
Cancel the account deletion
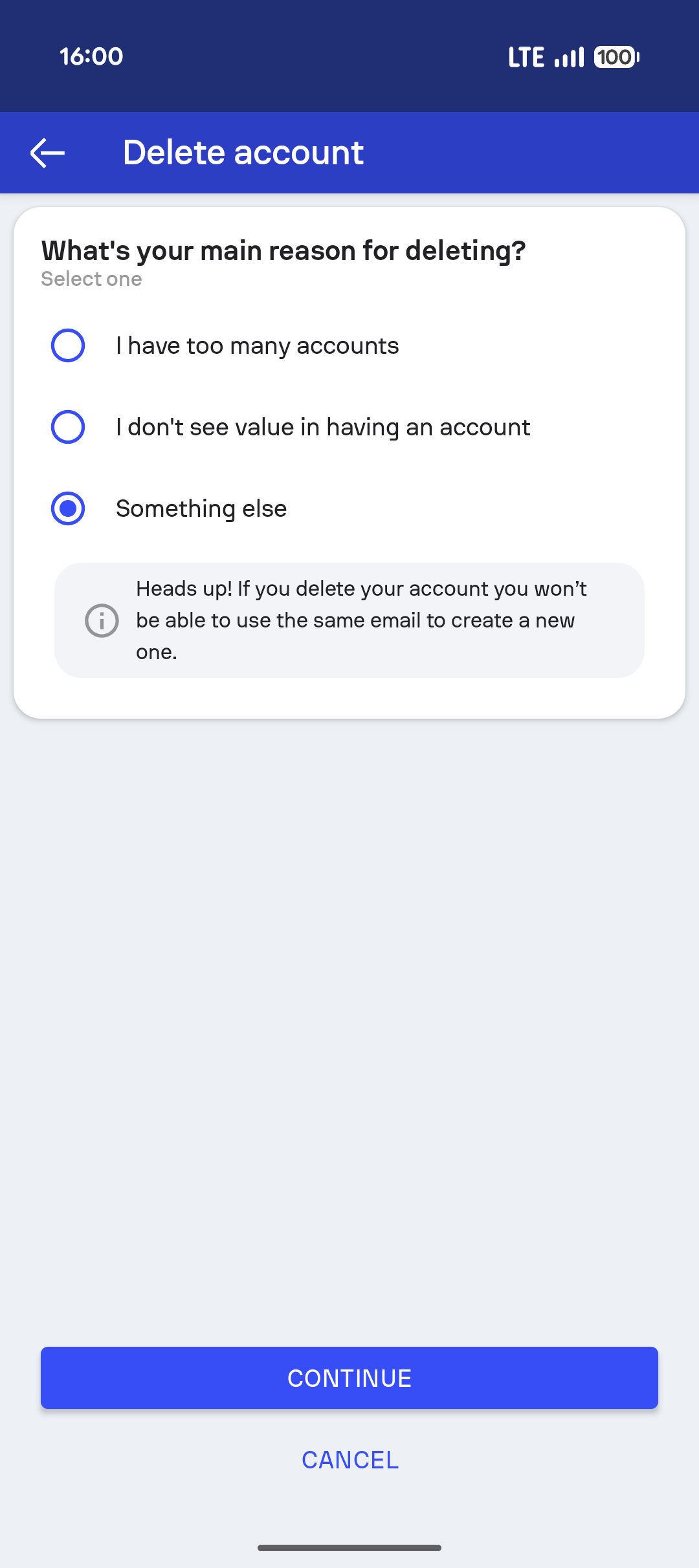(x=349, y=1460)
